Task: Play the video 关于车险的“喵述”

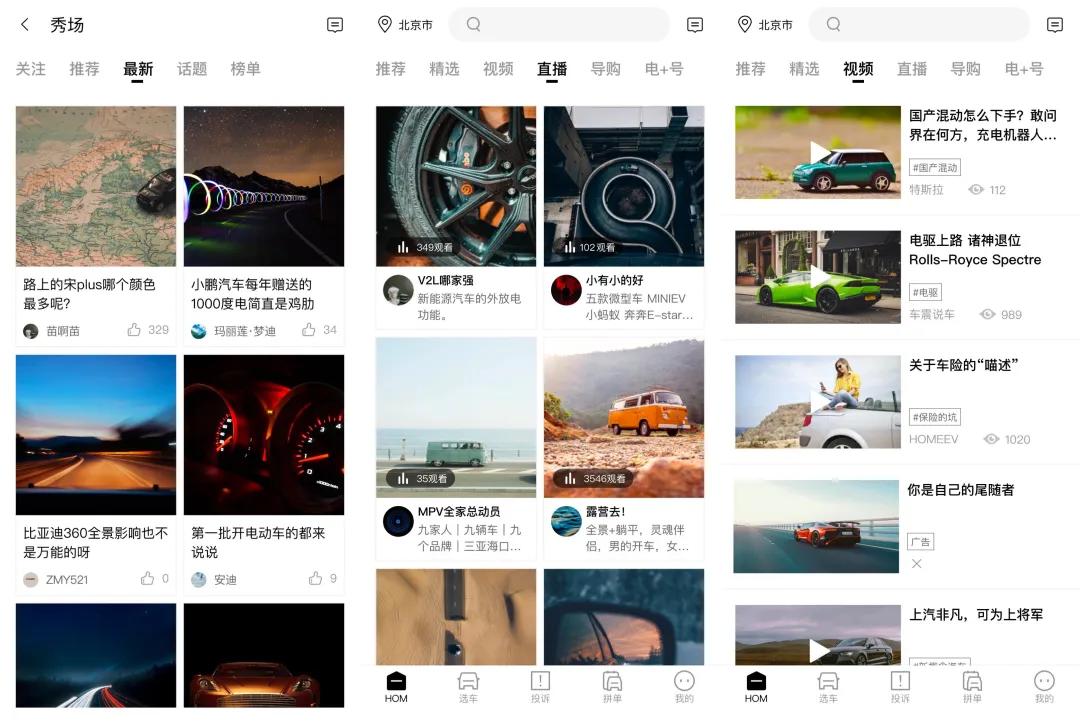Action: (818, 401)
